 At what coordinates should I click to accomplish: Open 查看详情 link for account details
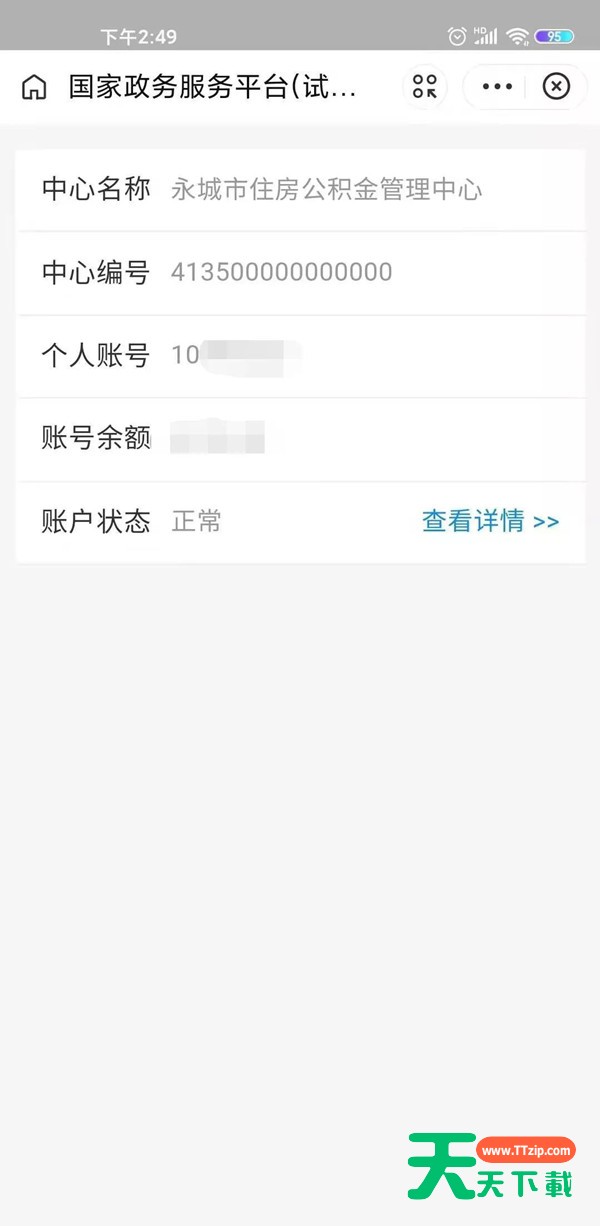(489, 521)
